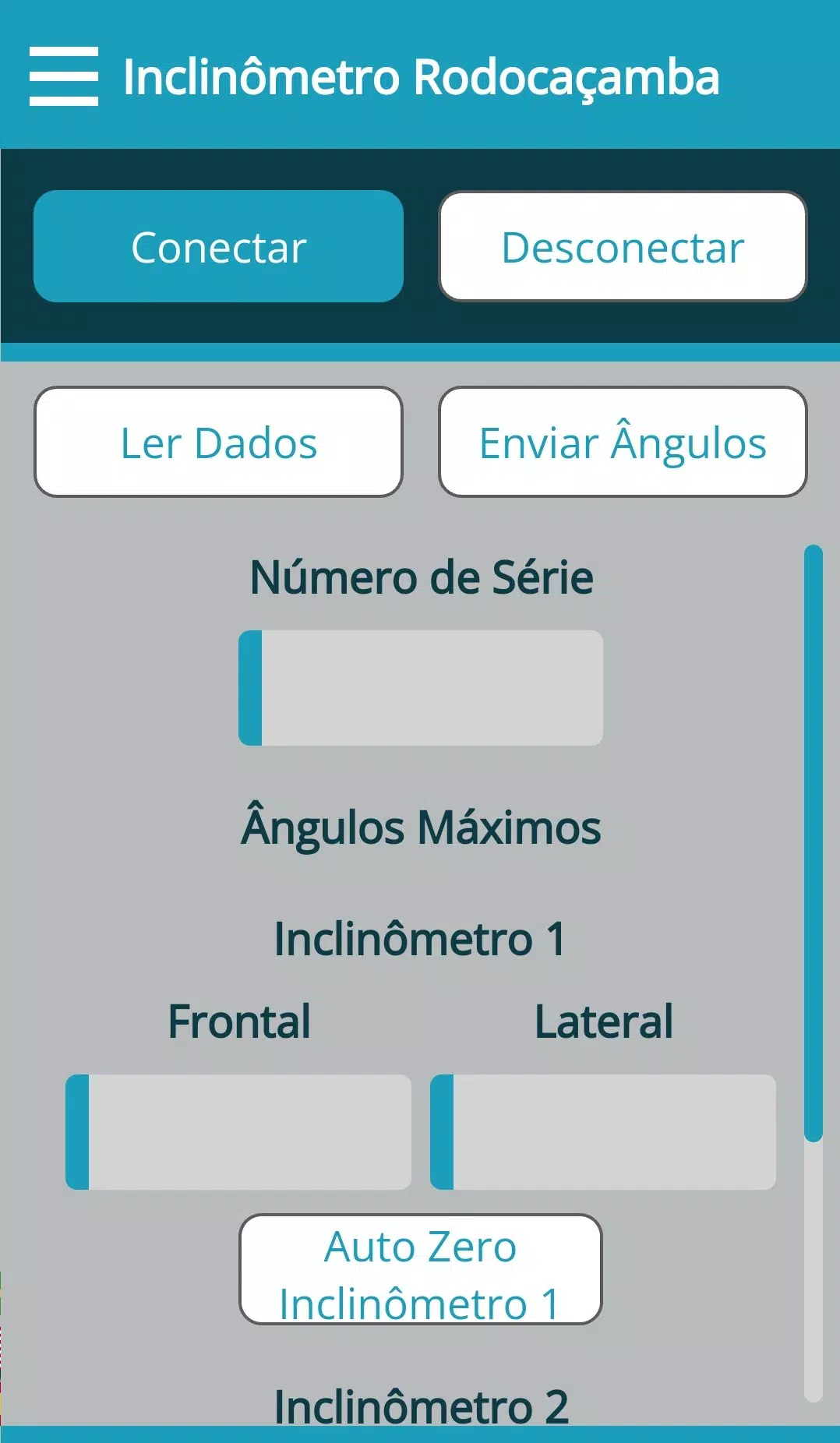Focus the Frontal angle field
840x1443 pixels.
239,1132
